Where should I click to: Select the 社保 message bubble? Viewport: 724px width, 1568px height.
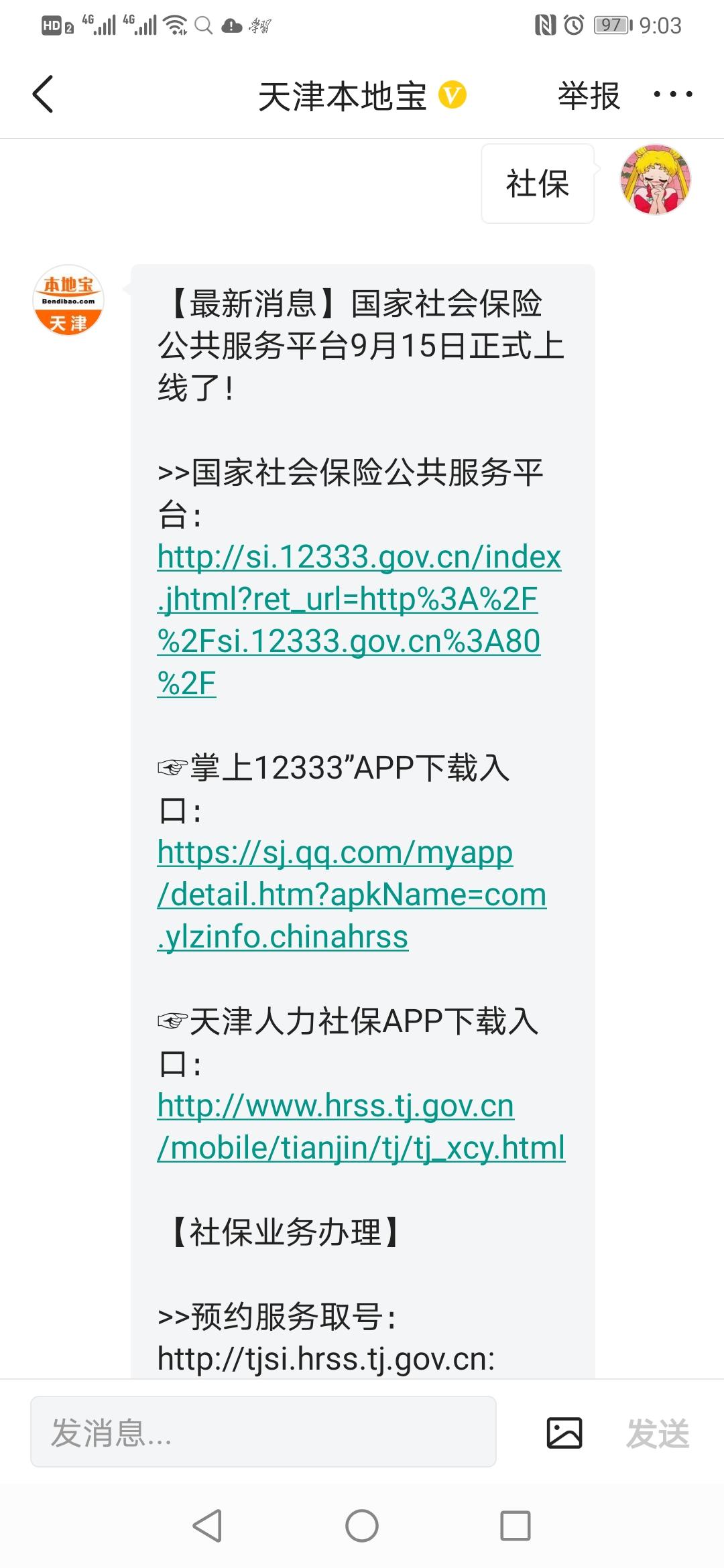[x=537, y=184]
